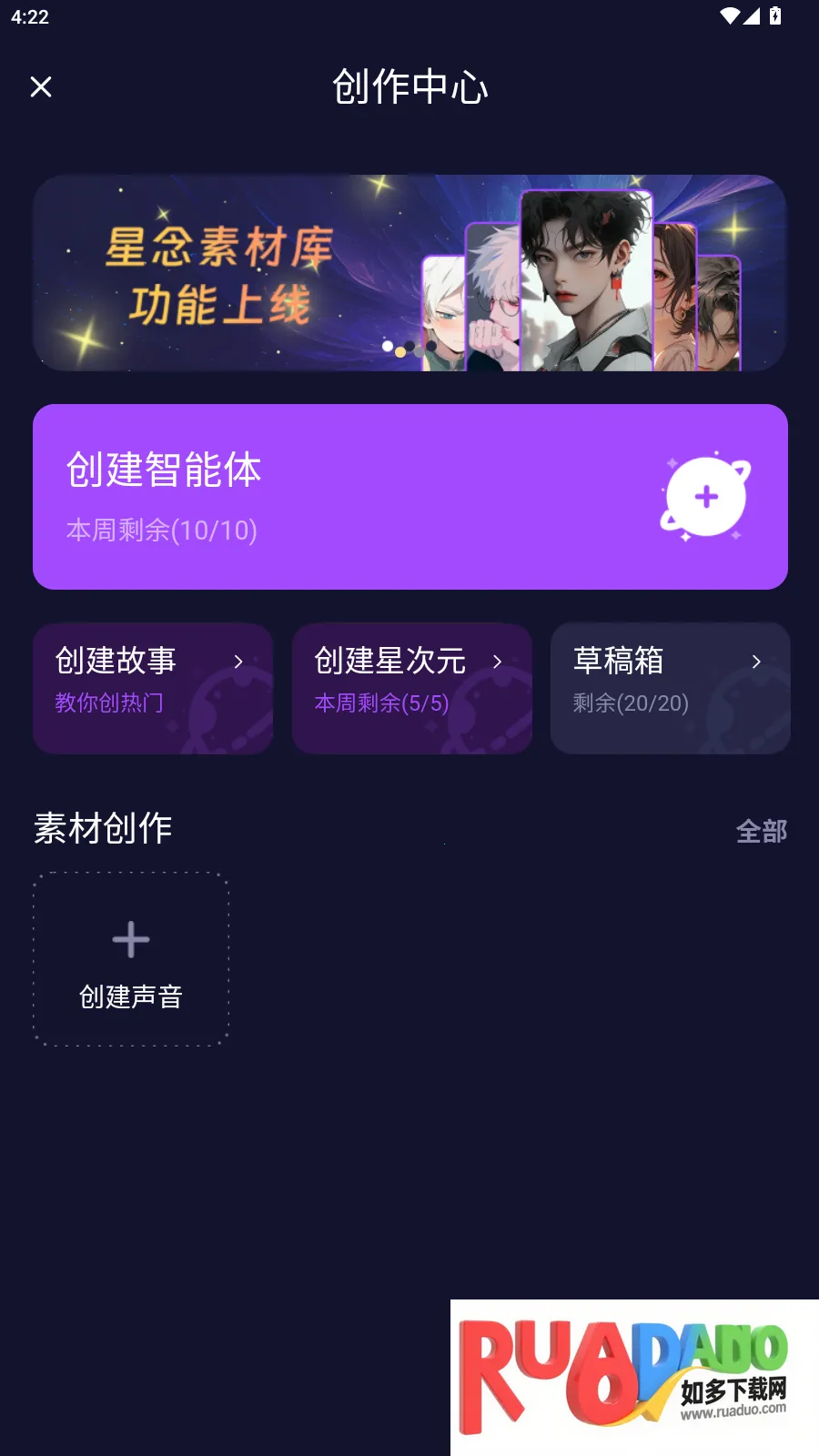Tap the planet plus icon on 创建智能体 card
This screenshot has width=819, height=1456.
pyautogui.click(x=705, y=497)
